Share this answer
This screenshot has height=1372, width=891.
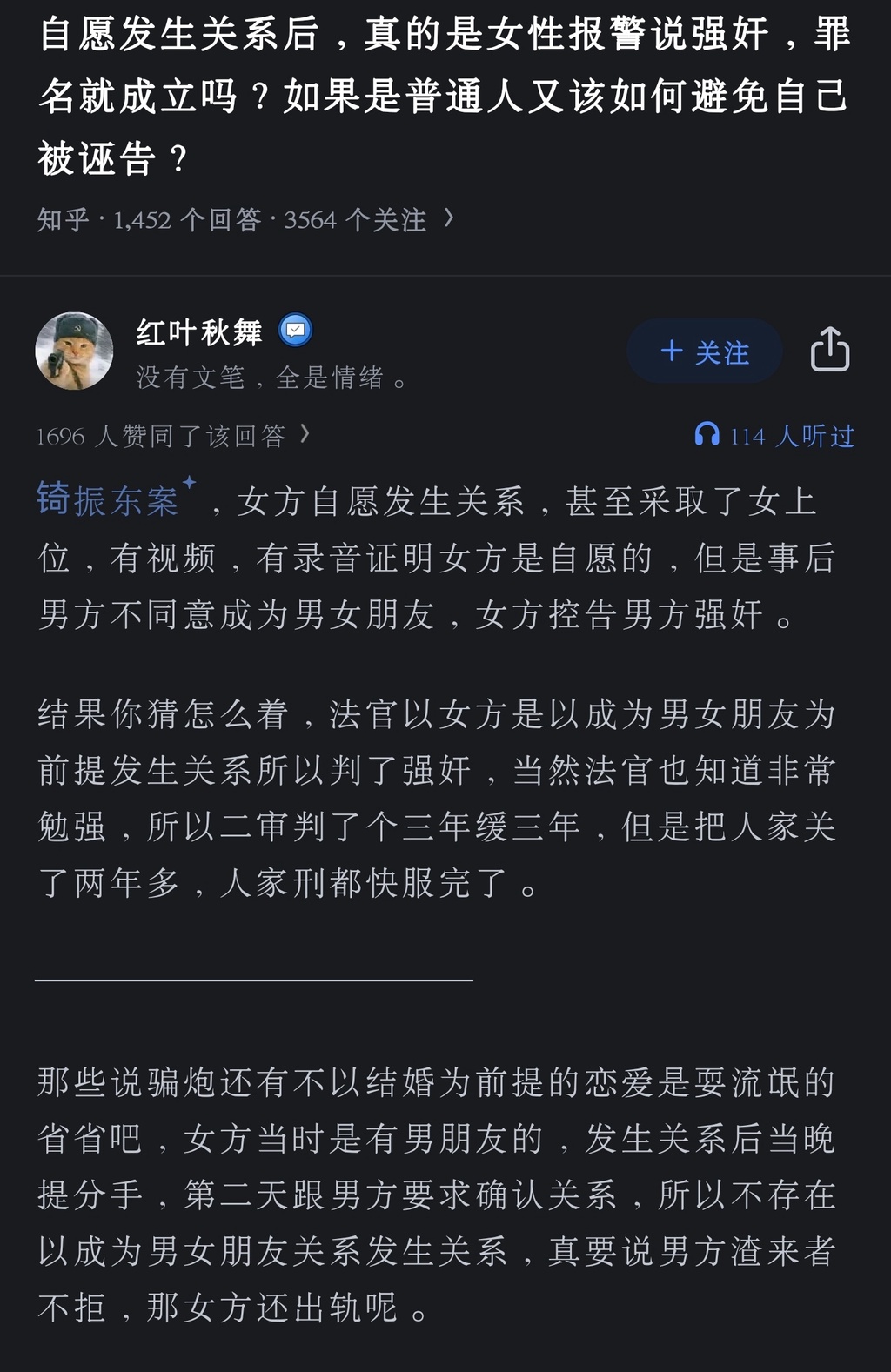(x=829, y=350)
